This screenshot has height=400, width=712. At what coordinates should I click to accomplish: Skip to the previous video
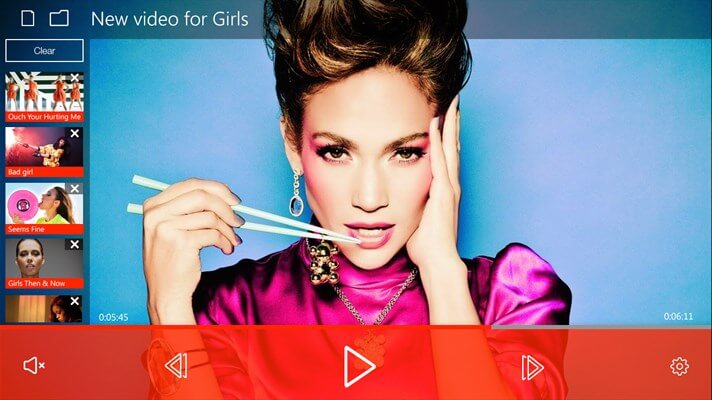(177, 367)
